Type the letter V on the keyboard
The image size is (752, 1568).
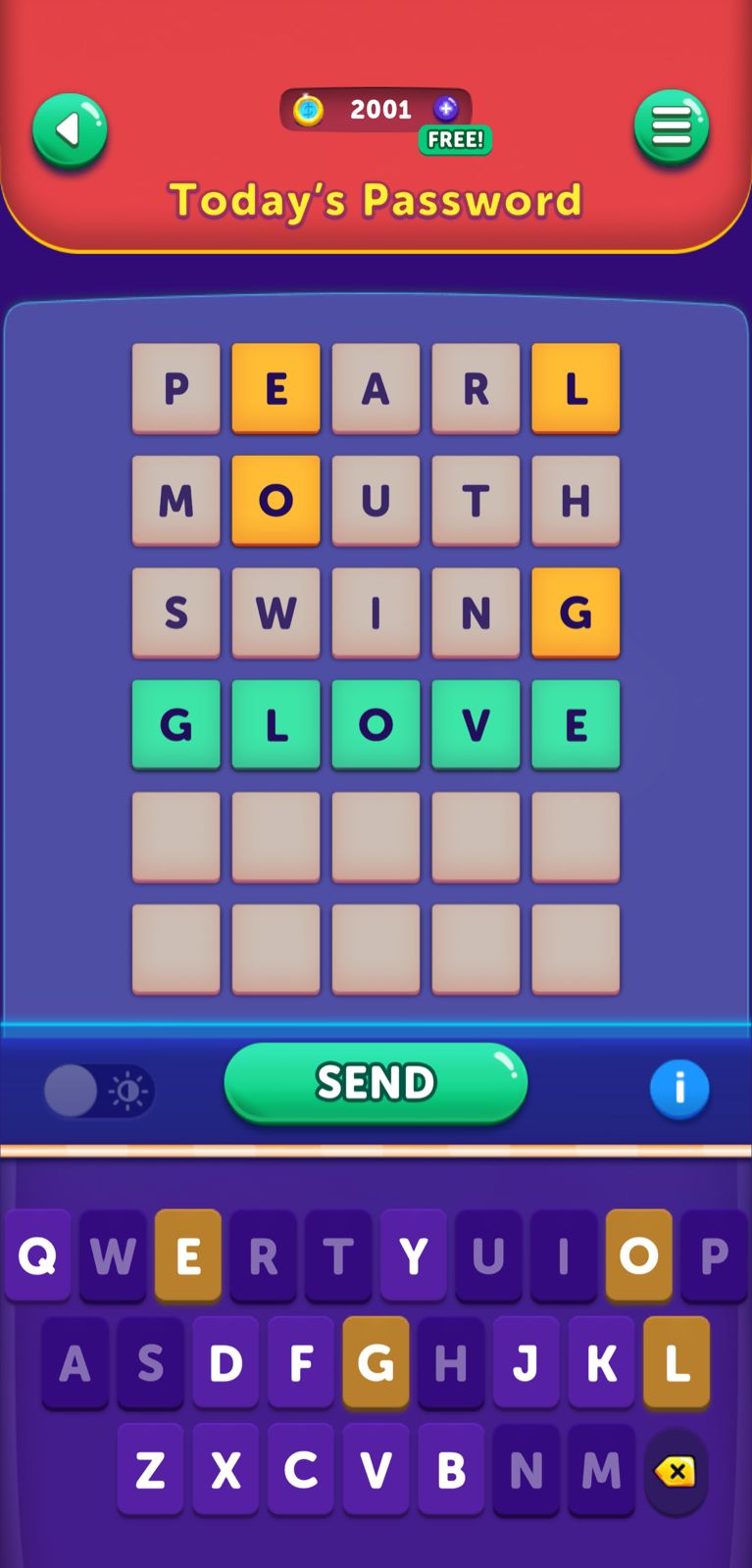[376, 1469]
